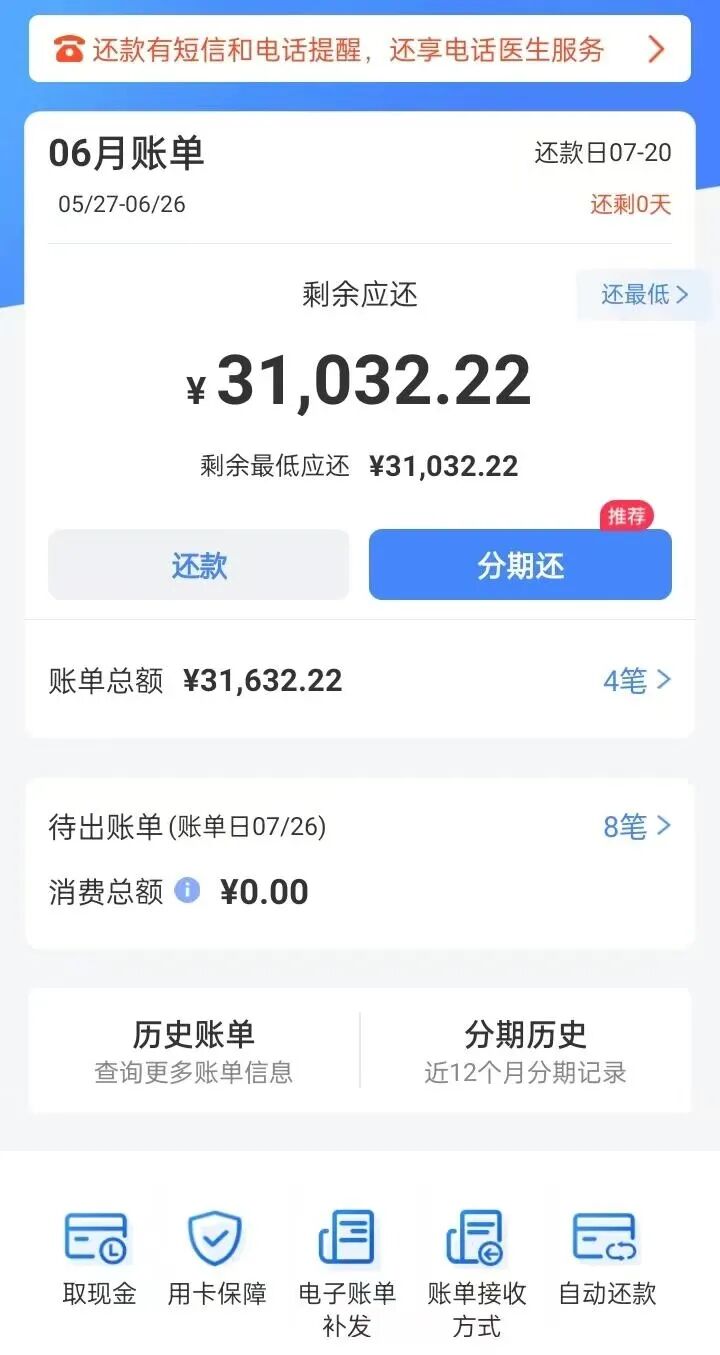Expand the 8笔 pending bill chevron
Screen dimensions: 720x1355
(x=637, y=825)
